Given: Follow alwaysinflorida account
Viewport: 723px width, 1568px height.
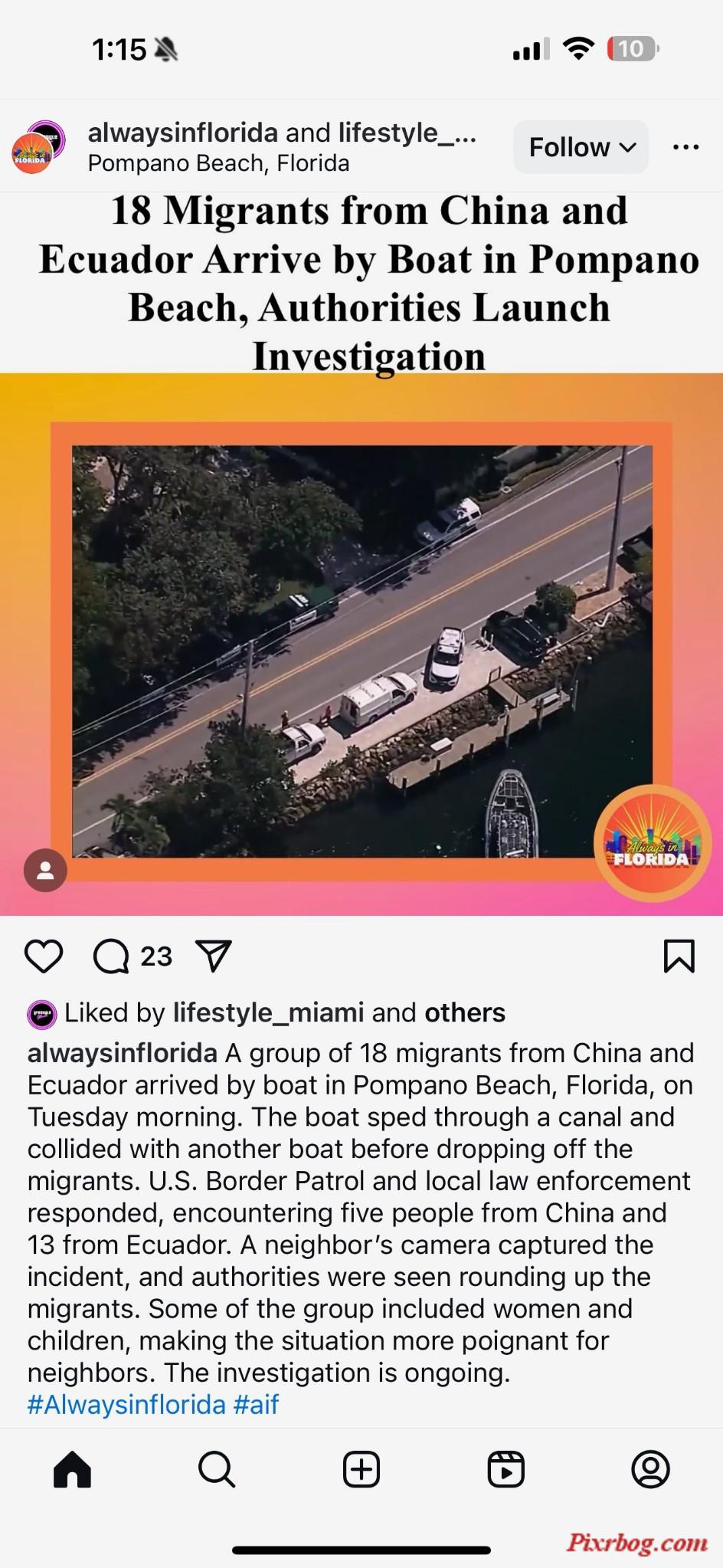Looking at the screenshot, I should pos(581,147).
